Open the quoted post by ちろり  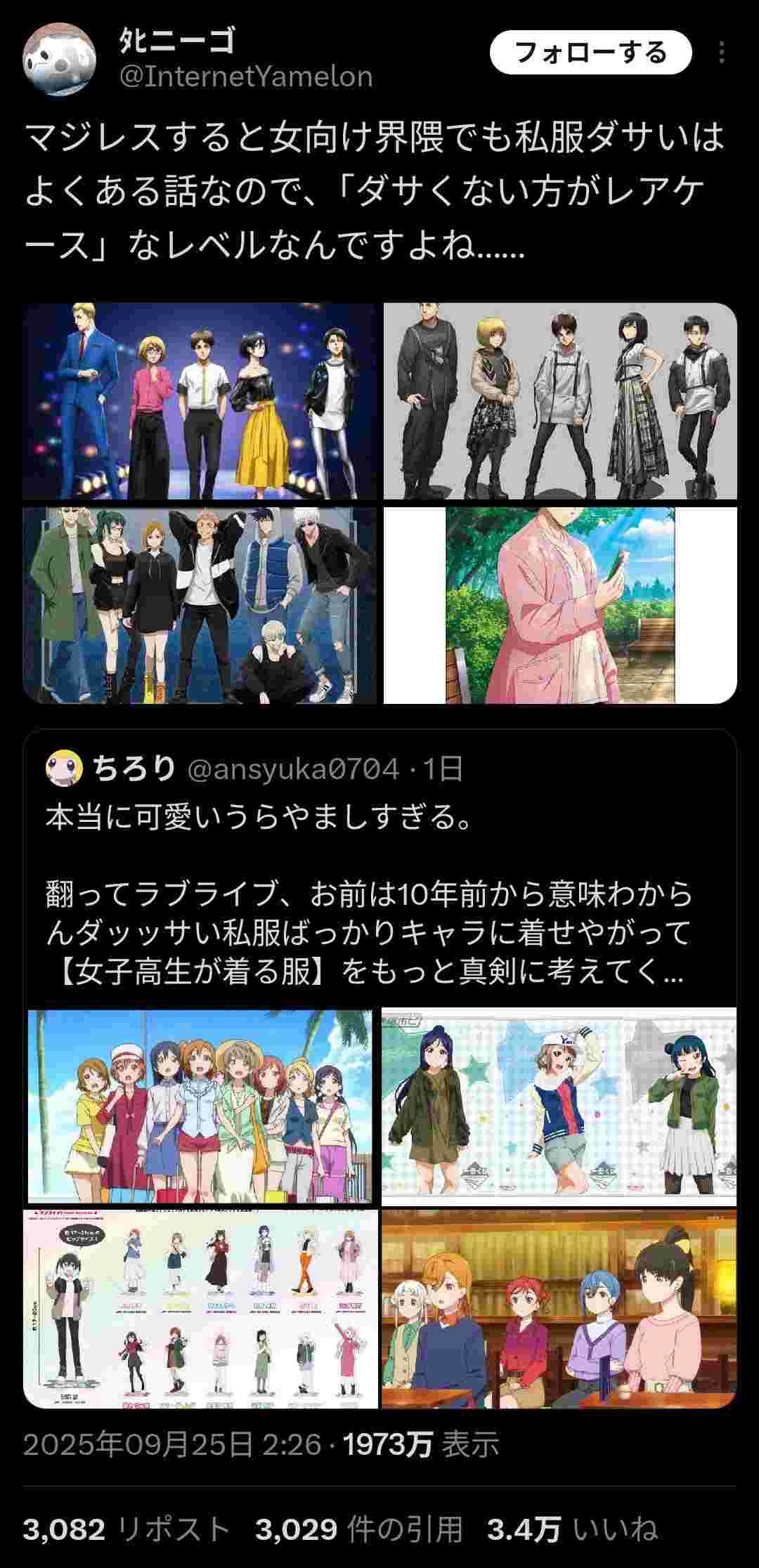pos(379,871)
